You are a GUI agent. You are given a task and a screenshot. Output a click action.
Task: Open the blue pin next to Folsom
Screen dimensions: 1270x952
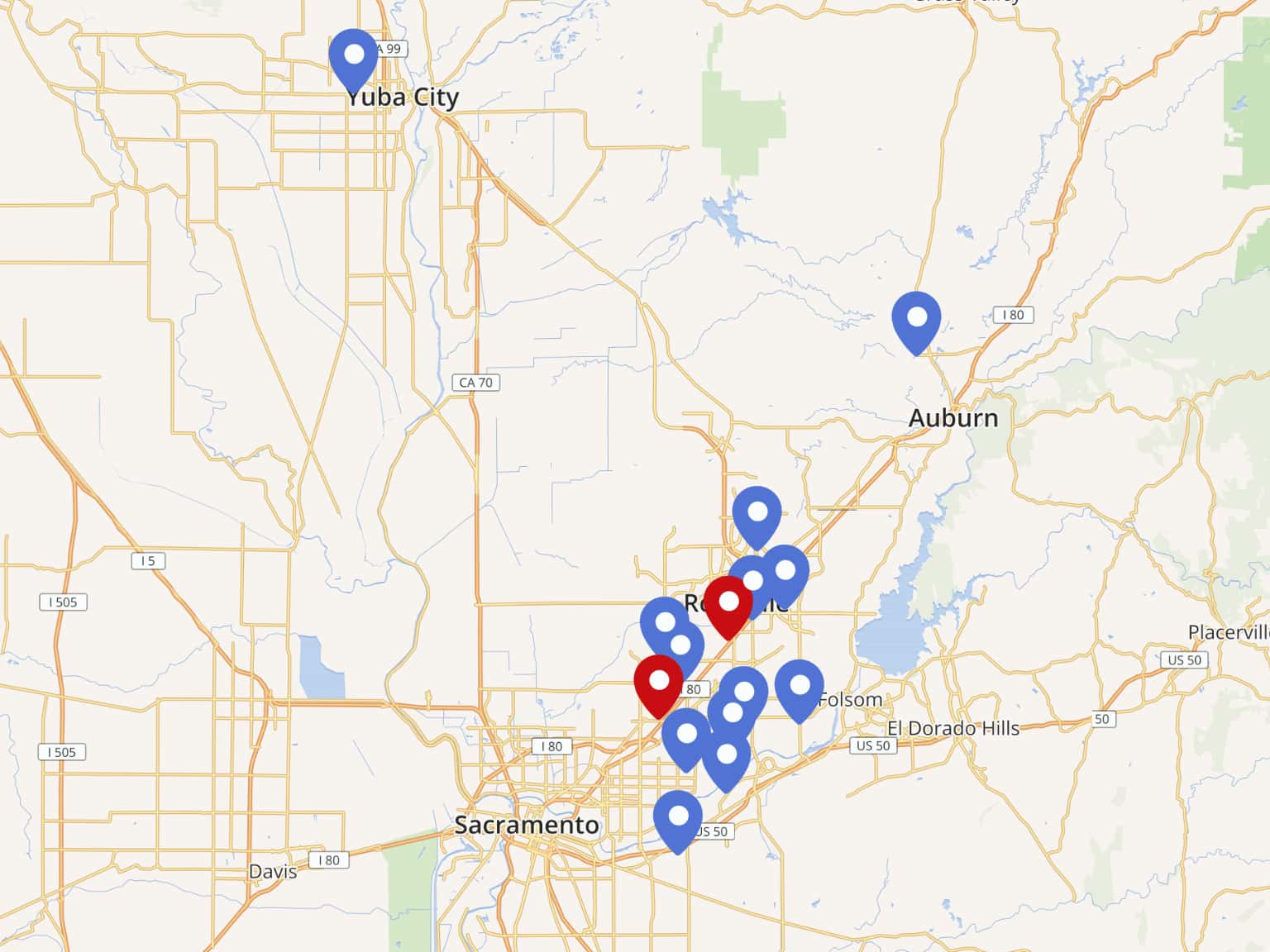tap(800, 687)
